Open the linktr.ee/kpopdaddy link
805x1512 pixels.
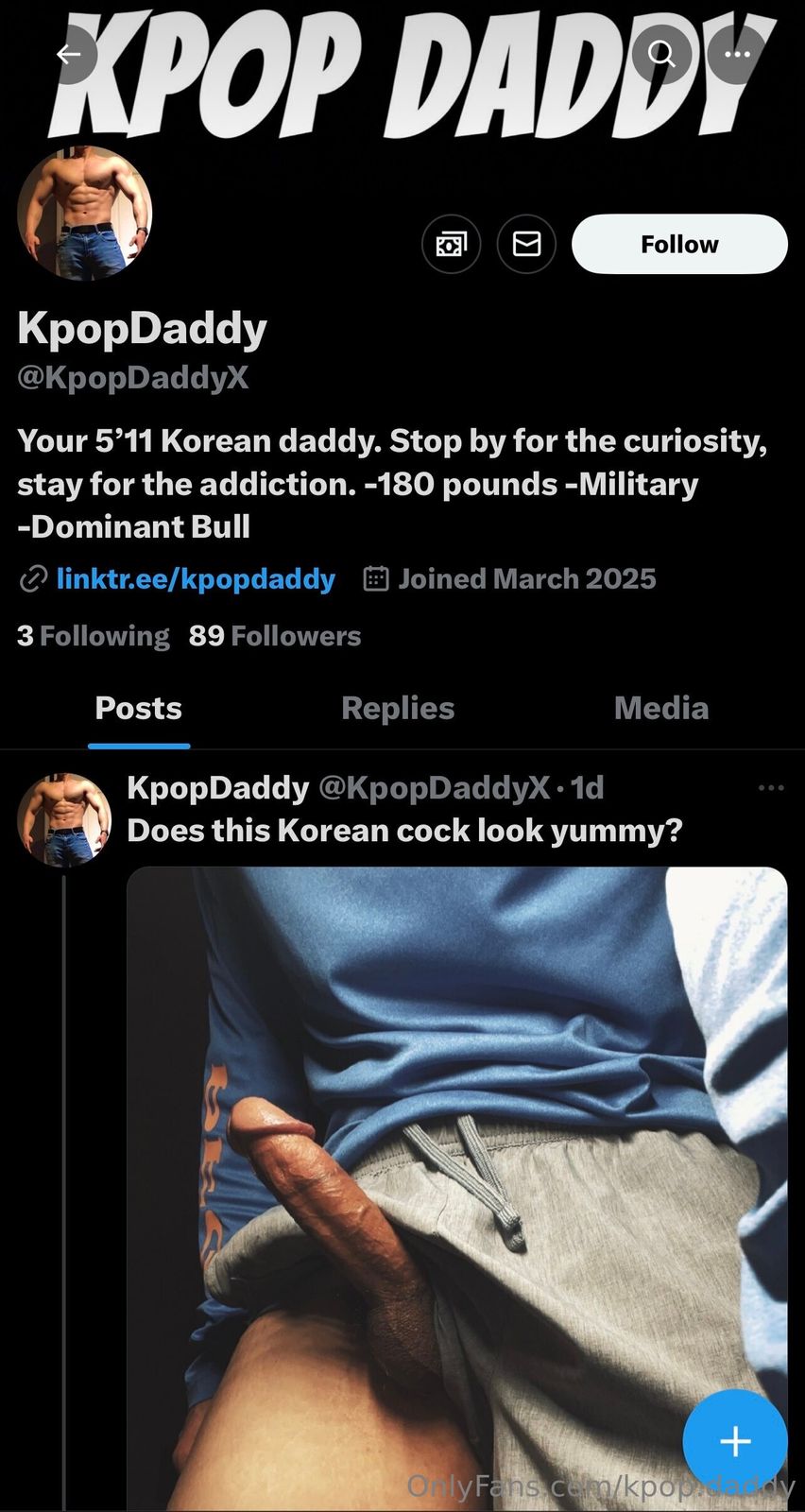196,578
